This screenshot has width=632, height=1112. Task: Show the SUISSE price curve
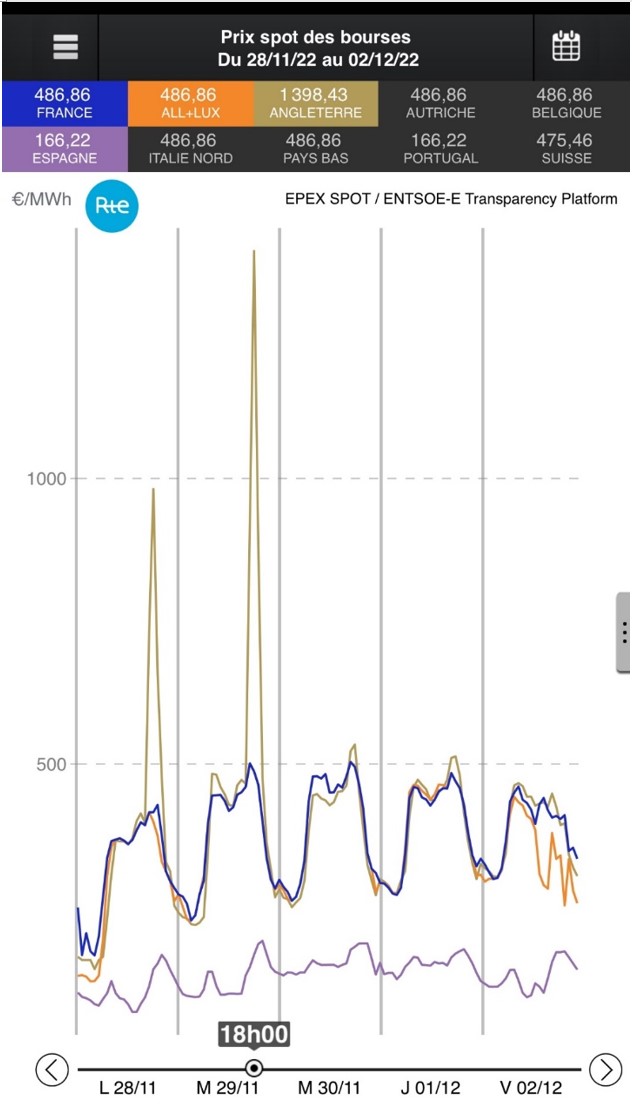[568, 149]
